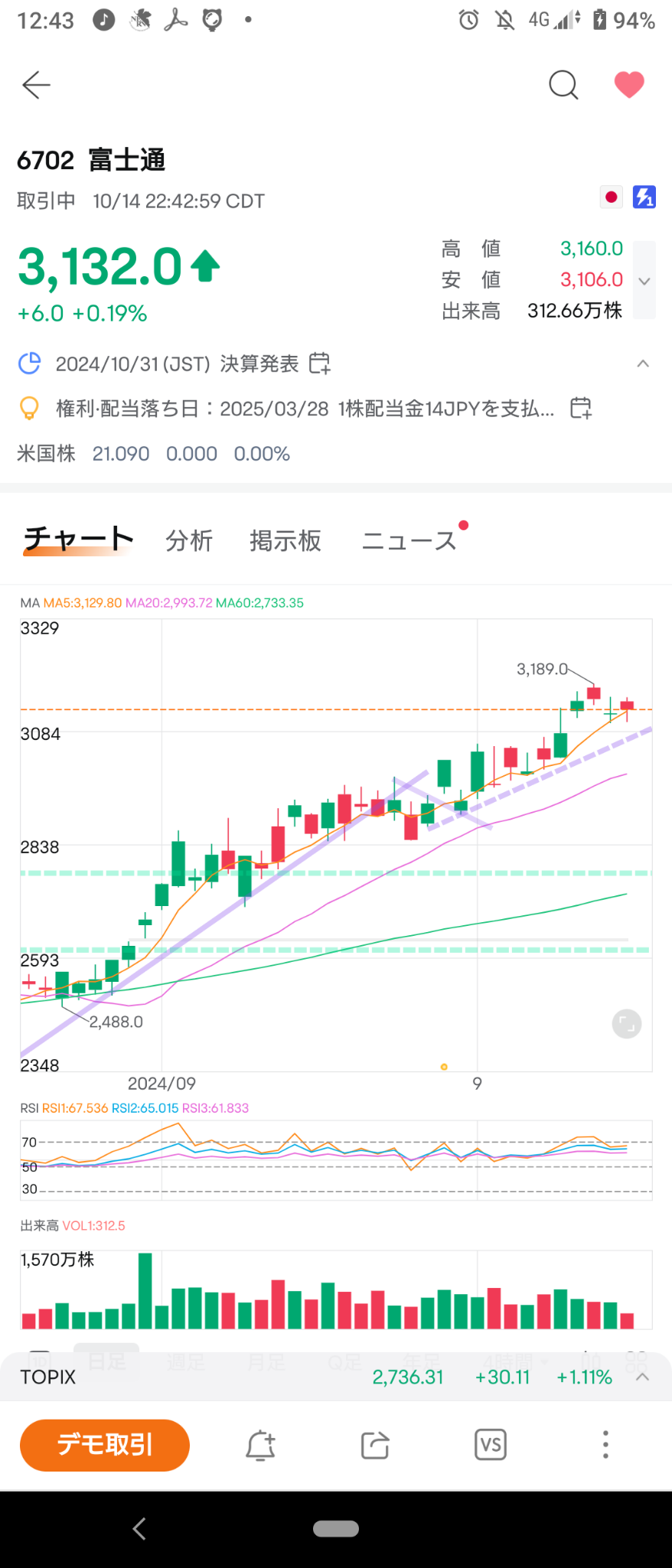Expand the high/low price details chevron
Viewport: 672px width, 1568px height.
pos(644,280)
